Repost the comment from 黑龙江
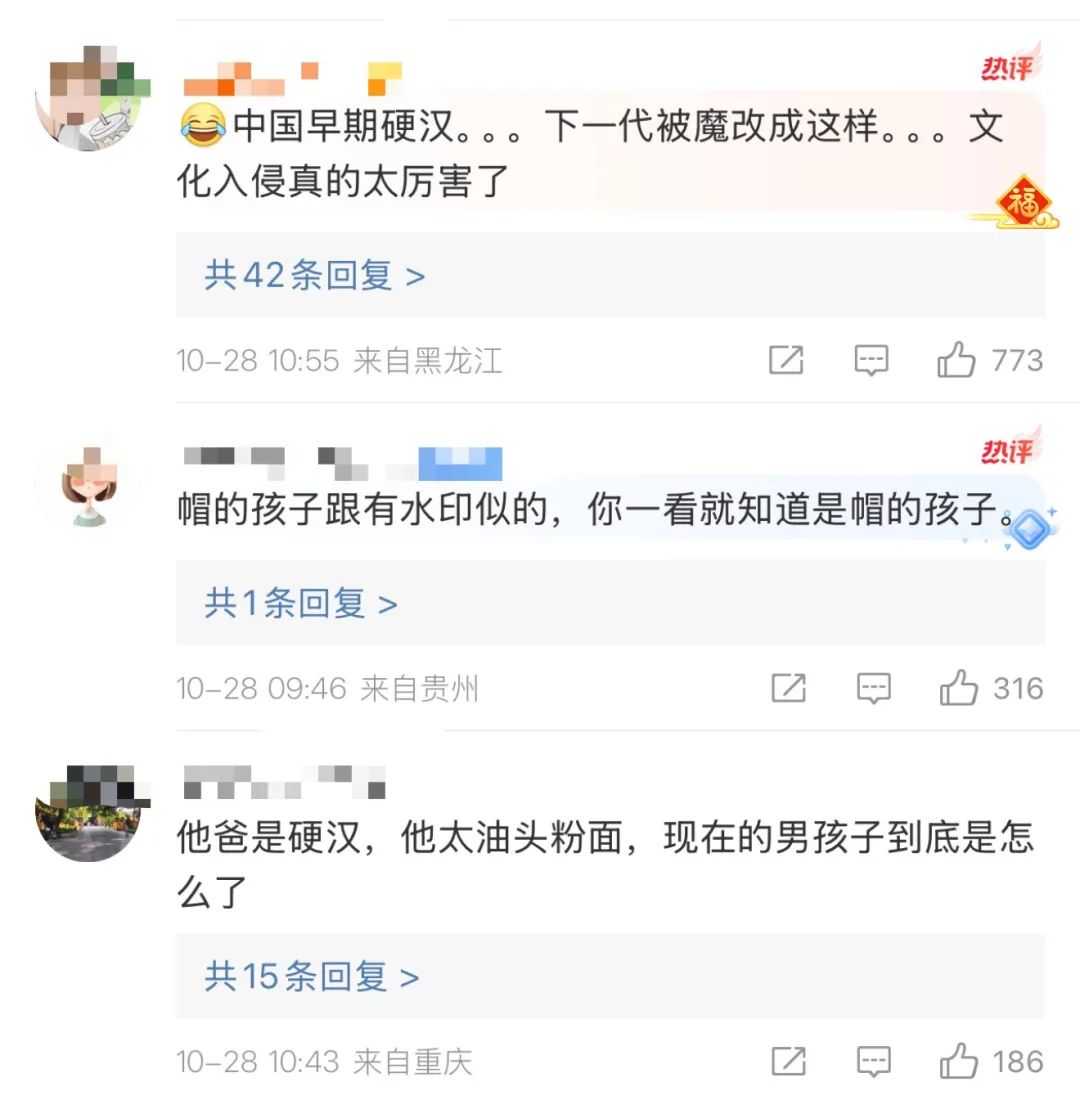The height and width of the screenshot is (1100, 1080). pos(786,360)
